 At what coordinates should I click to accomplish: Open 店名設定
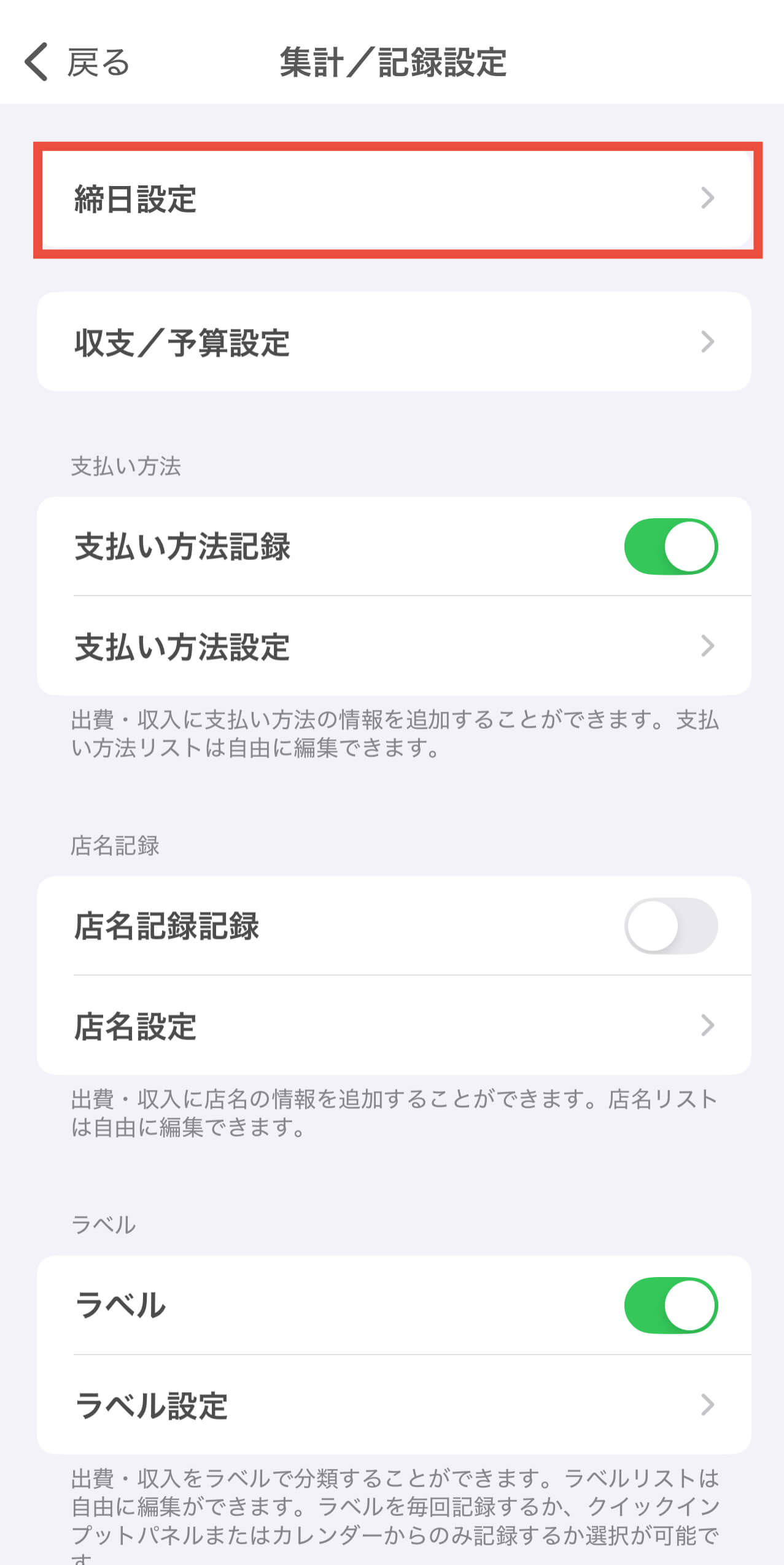click(393, 1025)
